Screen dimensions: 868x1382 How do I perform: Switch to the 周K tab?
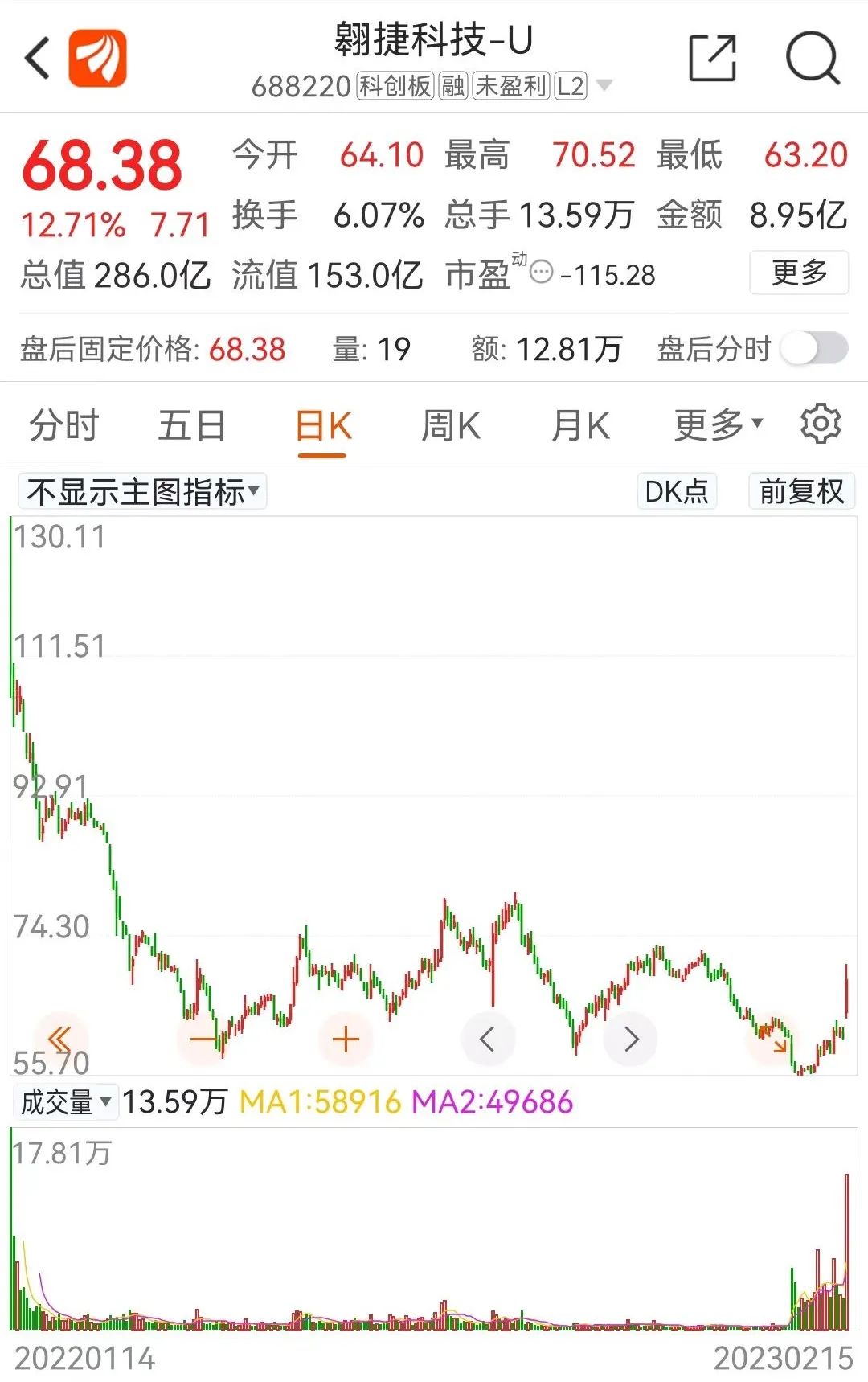pyautogui.click(x=451, y=425)
